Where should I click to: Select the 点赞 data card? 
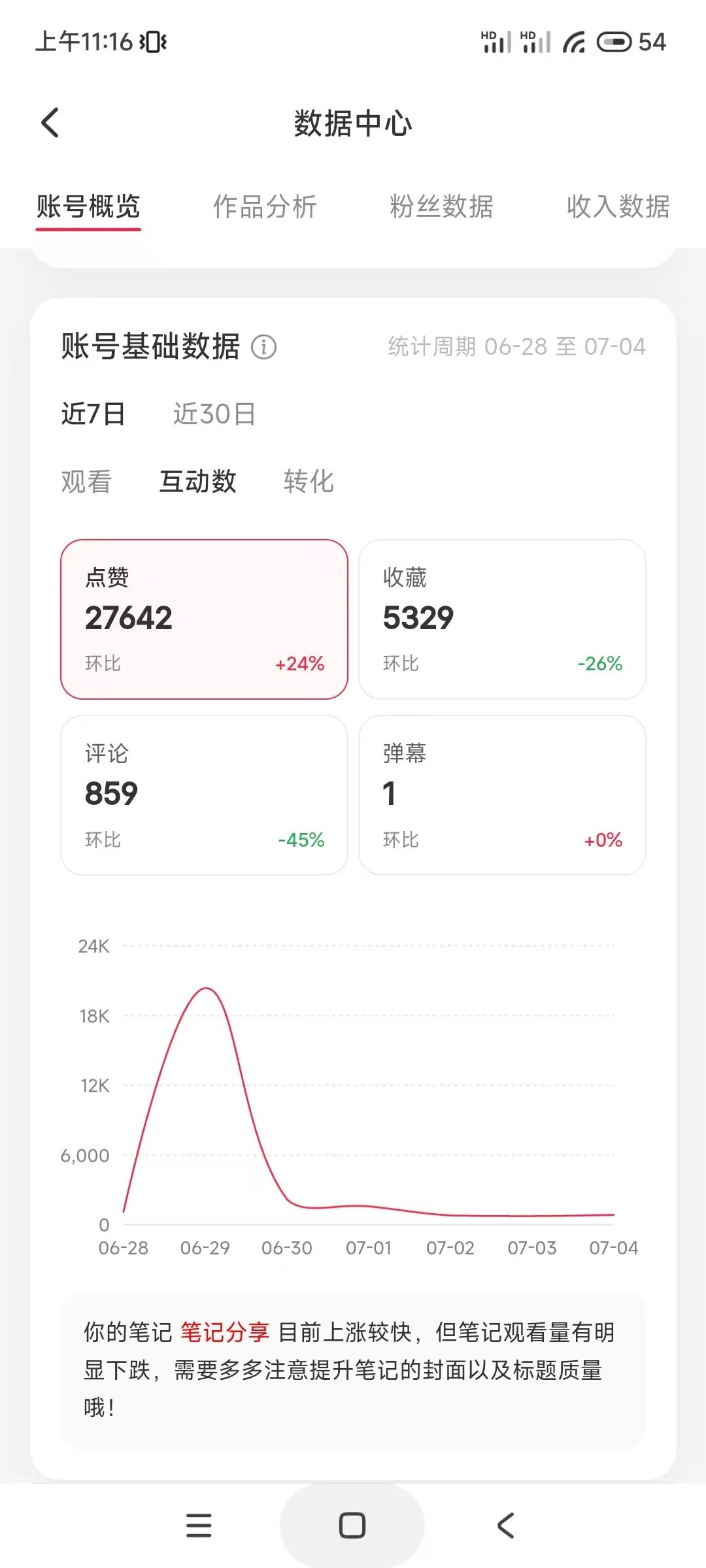point(204,619)
